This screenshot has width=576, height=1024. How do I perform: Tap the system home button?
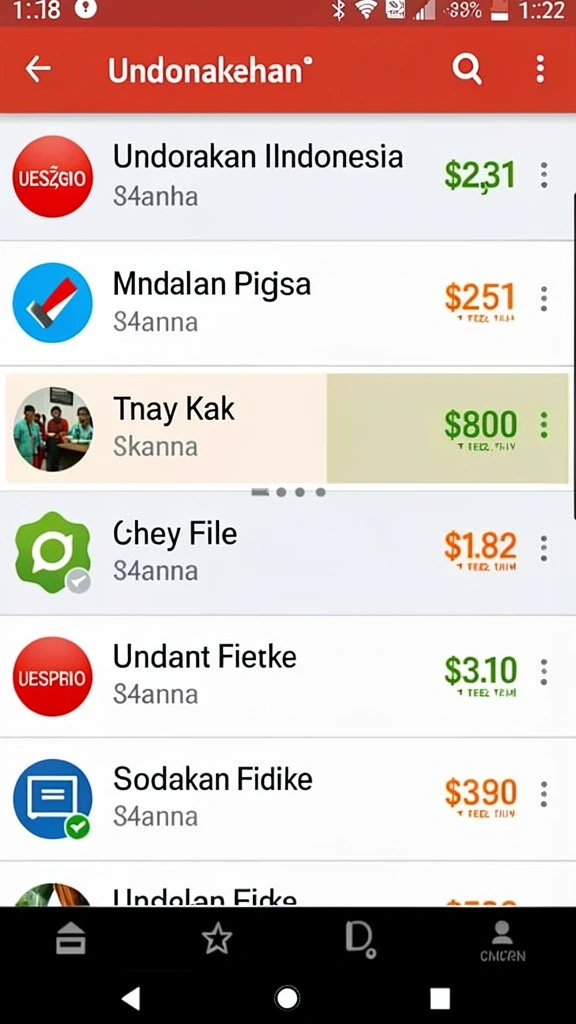tap(287, 998)
